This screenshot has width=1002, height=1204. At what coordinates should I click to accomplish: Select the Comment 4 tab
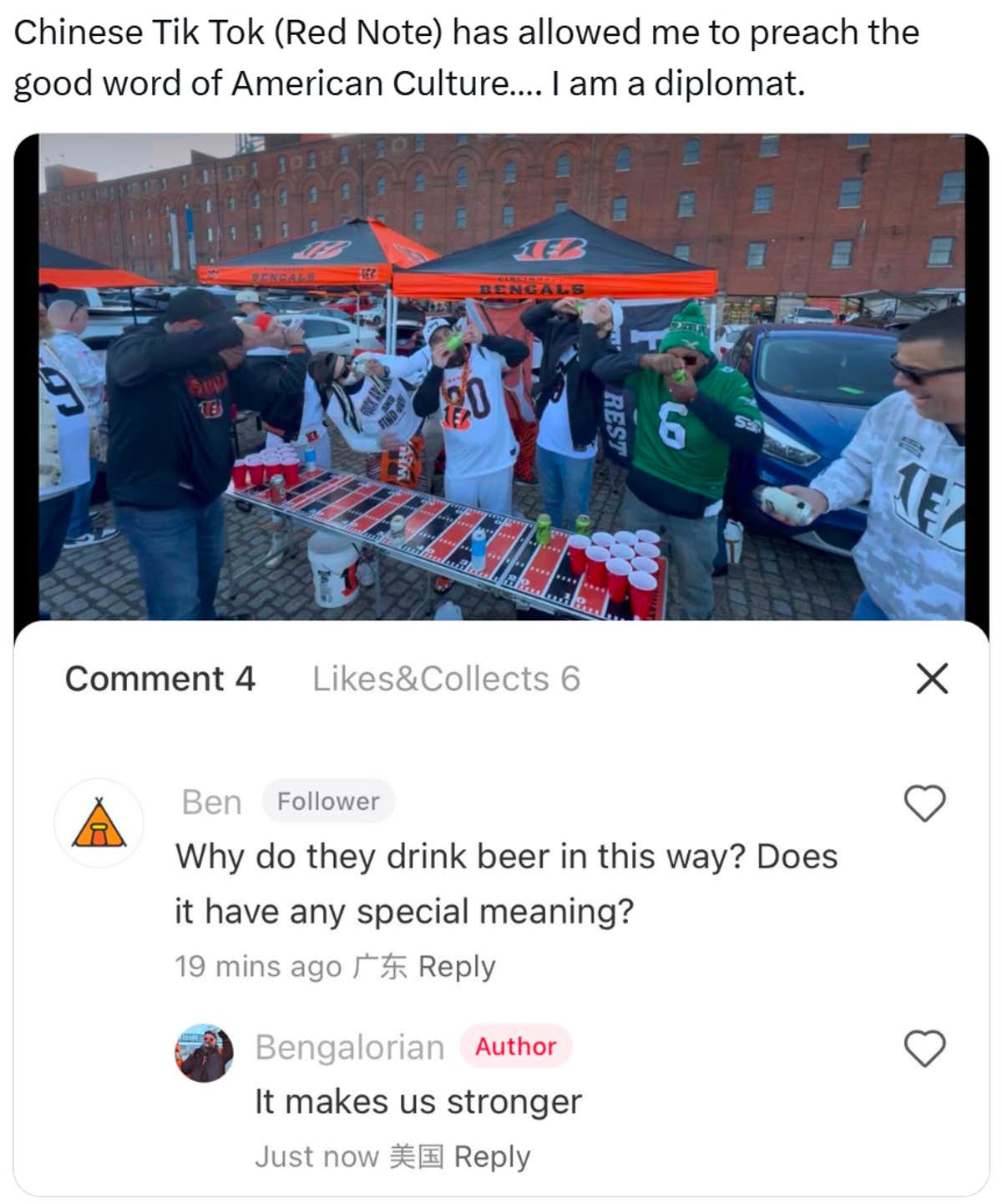[x=159, y=679]
